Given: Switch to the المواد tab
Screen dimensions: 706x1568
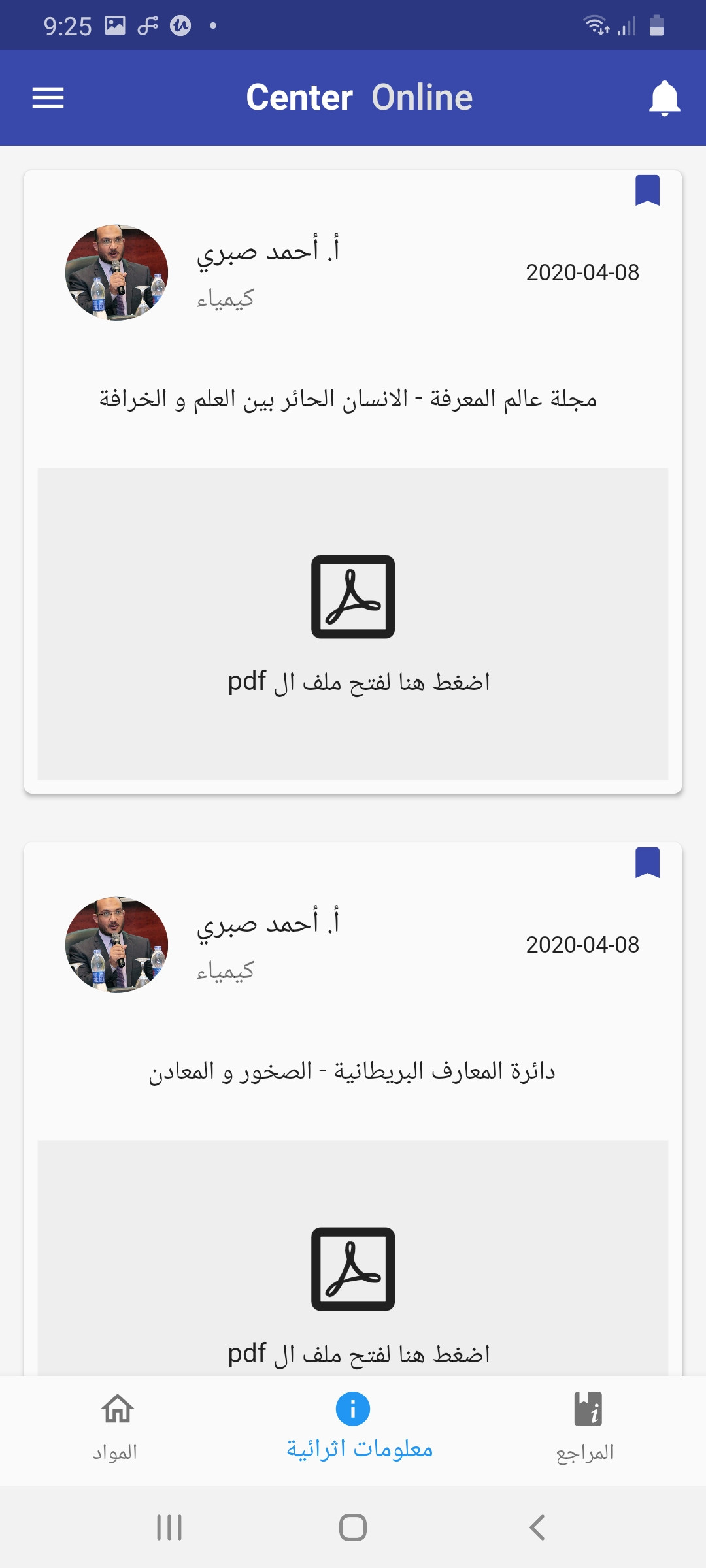Looking at the screenshot, I should 116,1429.
